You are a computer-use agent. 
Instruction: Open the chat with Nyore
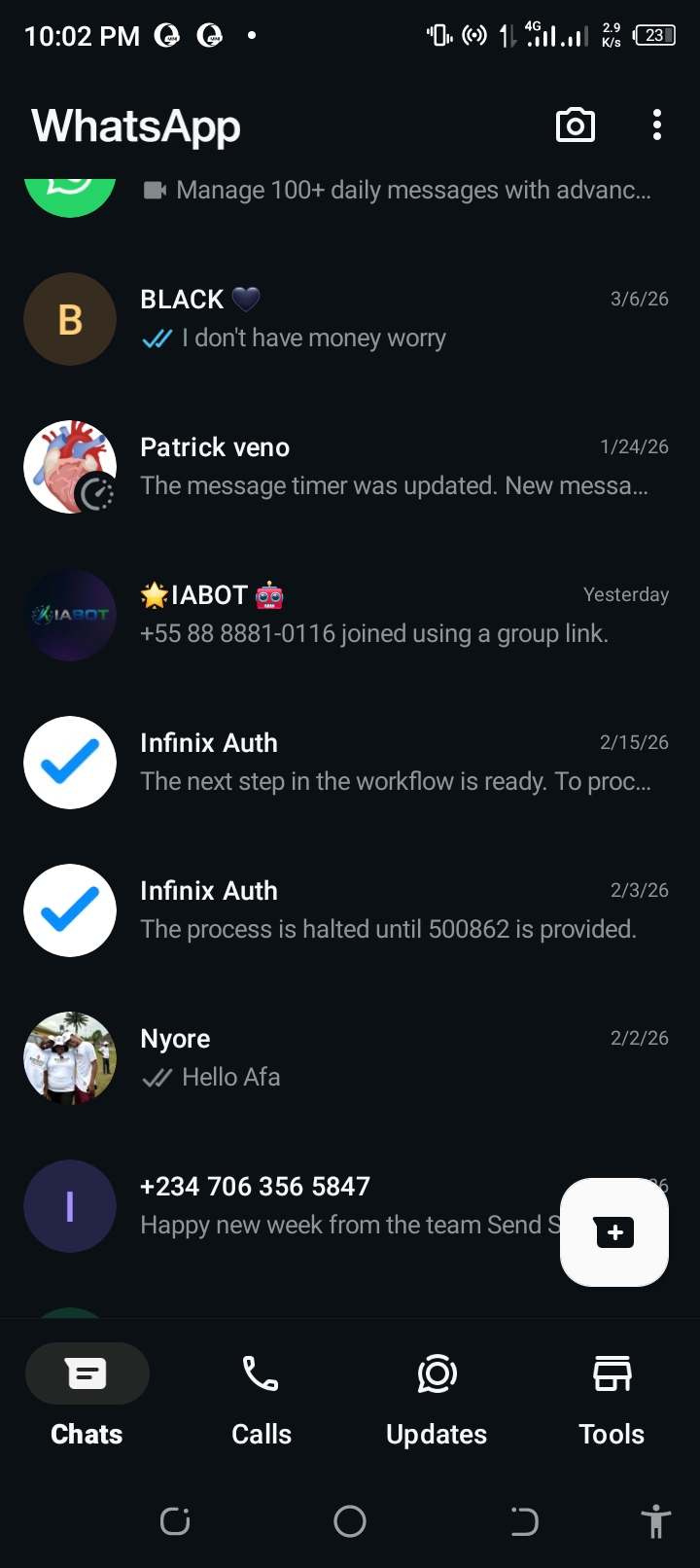(x=389, y=1058)
